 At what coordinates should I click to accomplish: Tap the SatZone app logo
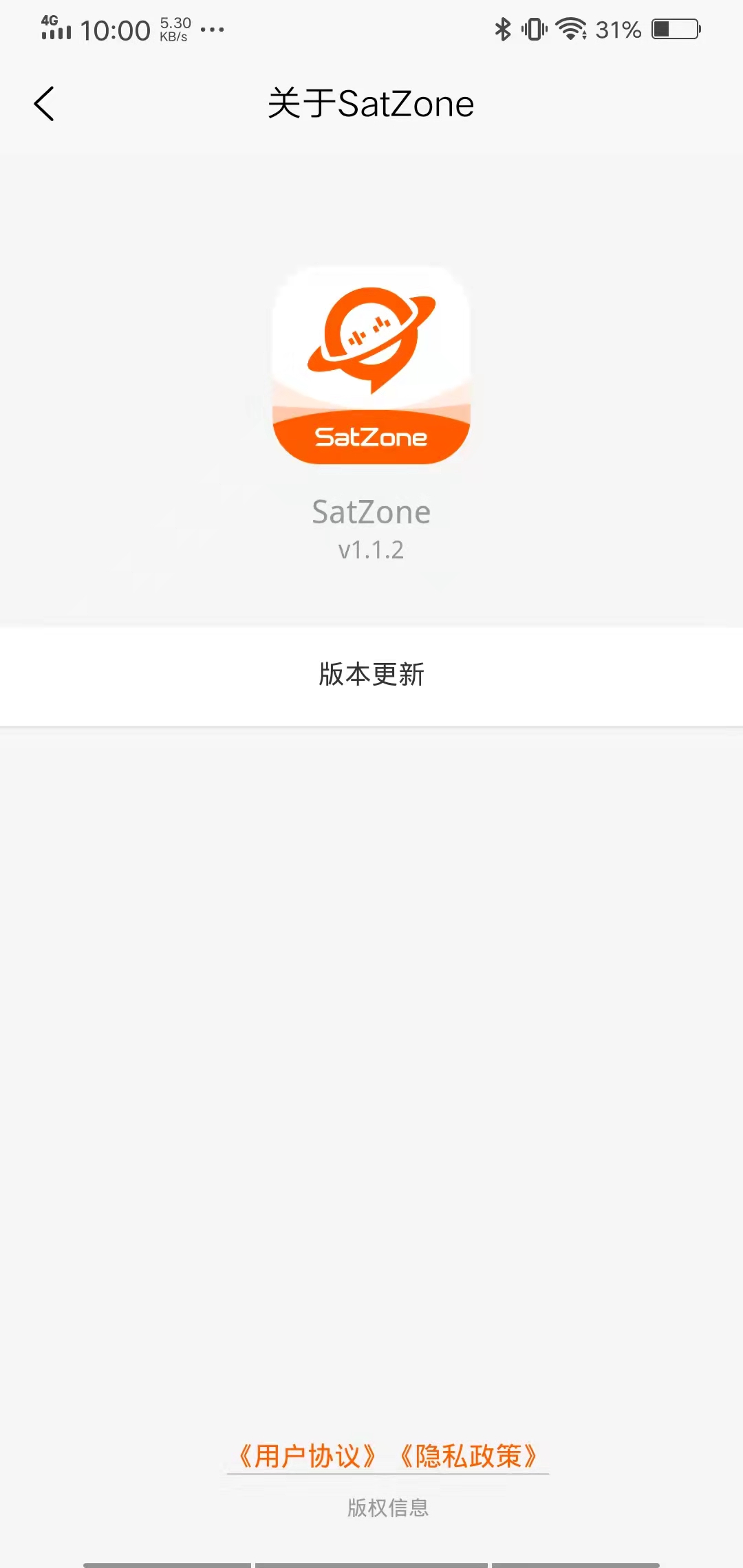[x=370, y=364]
